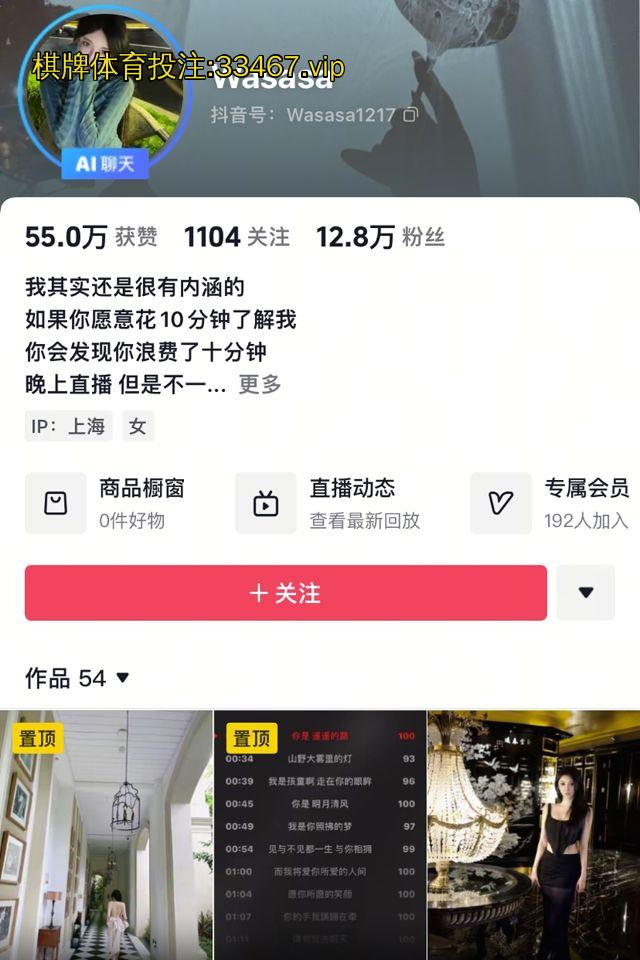This screenshot has width=640, height=960.
Task: Open the dropdown arrow next to 关注
Action: point(586,593)
